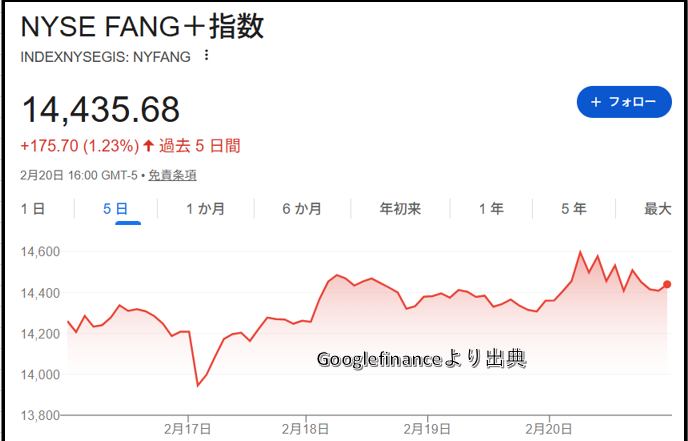Viewport: 688px width, 441px height.
Task: Switch to the 5年 range
Action: pyautogui.click(x=573, y=209)
